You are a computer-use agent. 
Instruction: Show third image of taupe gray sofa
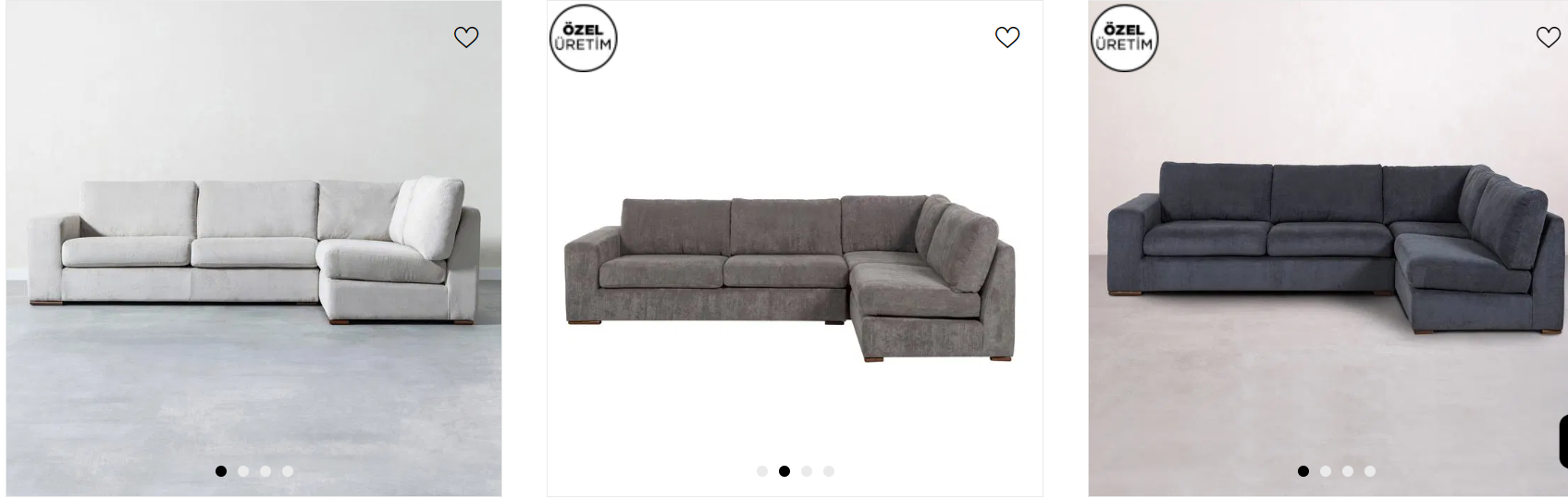click(x=807, y=471)
